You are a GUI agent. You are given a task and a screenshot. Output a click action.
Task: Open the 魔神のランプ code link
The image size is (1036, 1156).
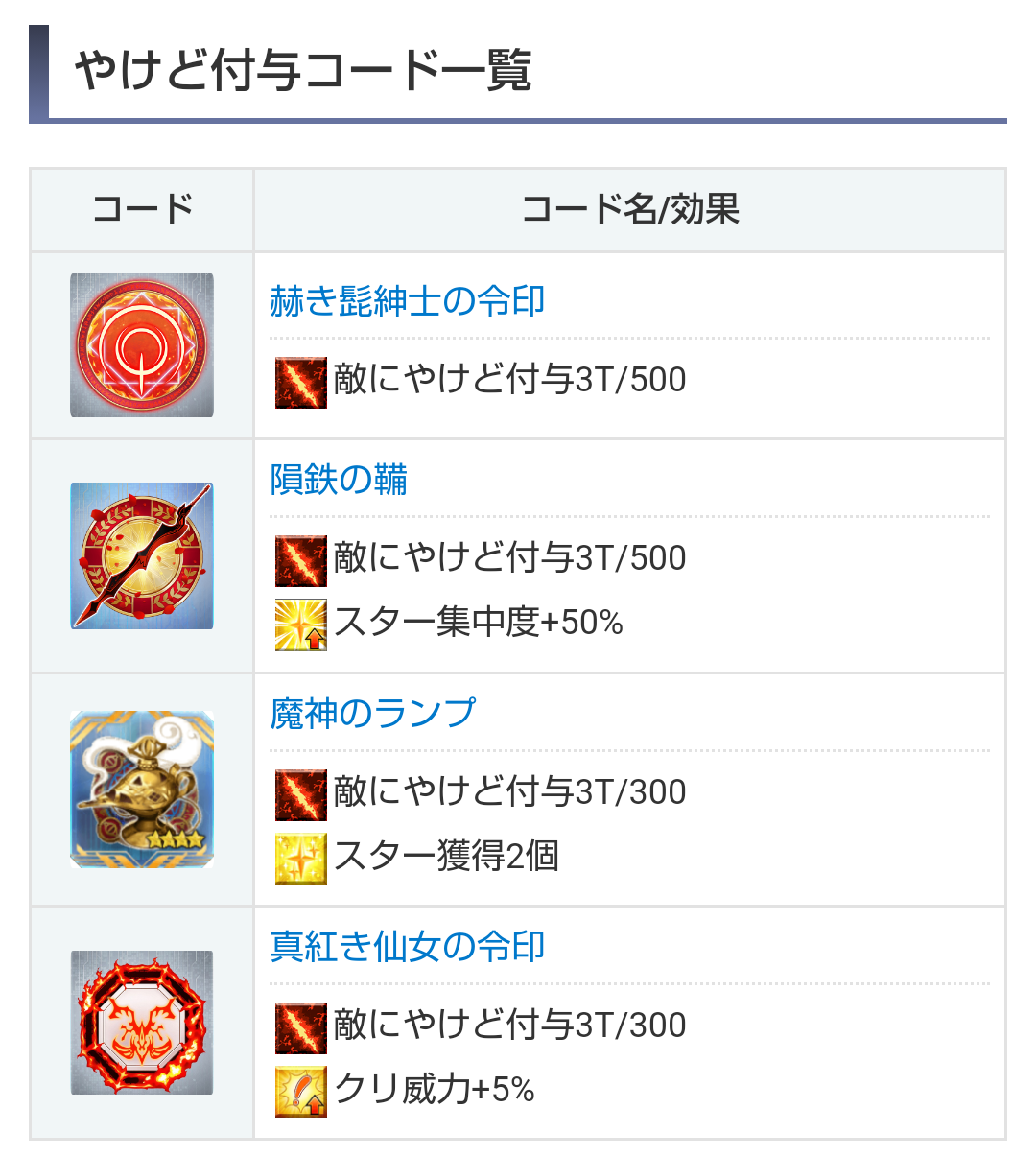coord(372,713)
